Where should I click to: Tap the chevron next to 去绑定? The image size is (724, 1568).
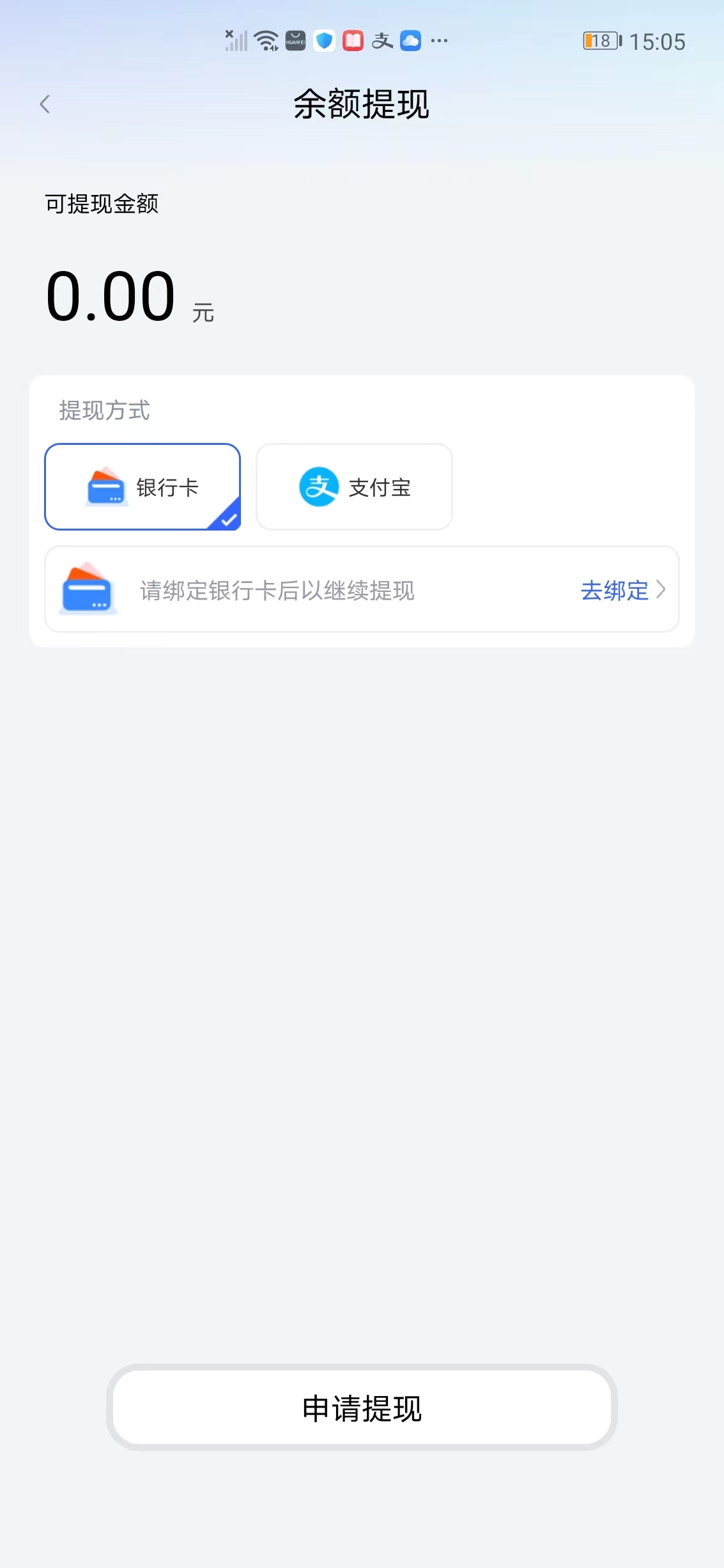[661, 591]
